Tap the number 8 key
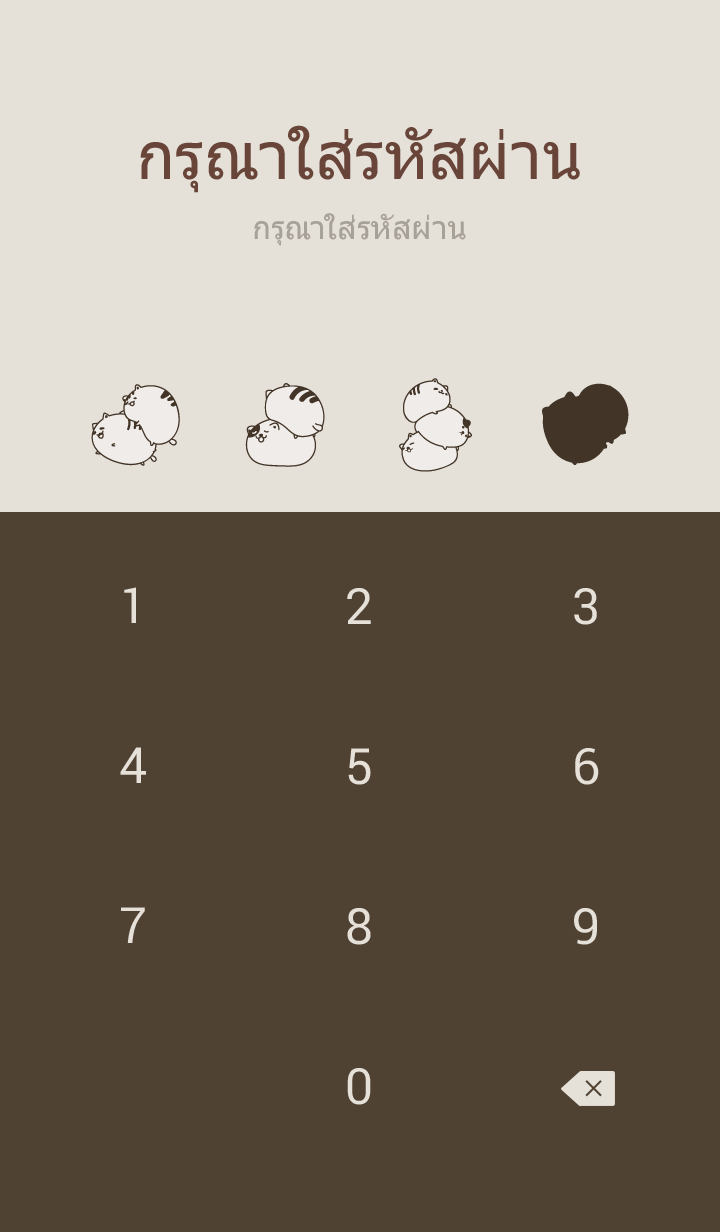 [x=359, y=927]
